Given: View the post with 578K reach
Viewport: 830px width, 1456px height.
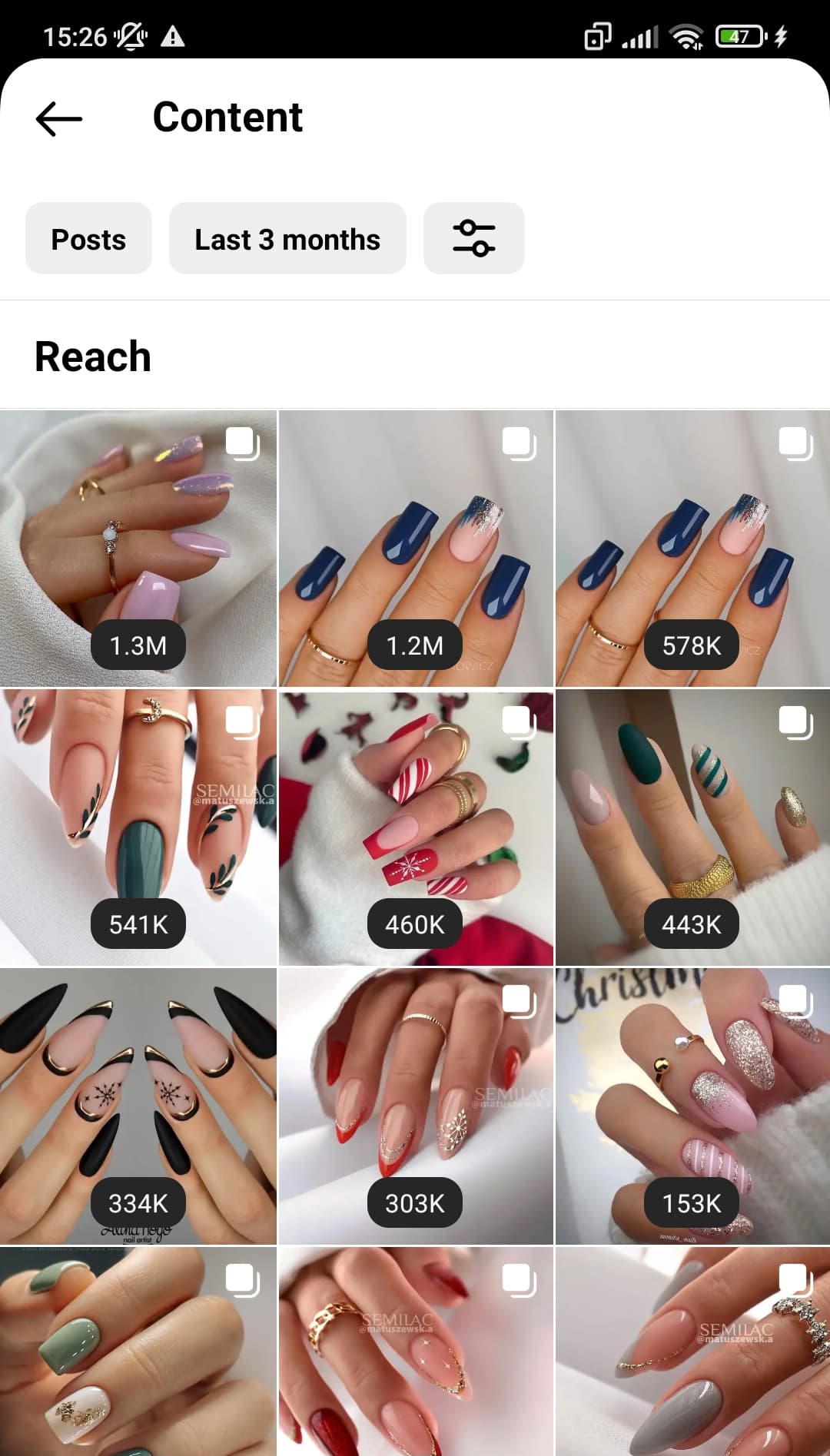Looking at the screenshot, I should point(692,549).
